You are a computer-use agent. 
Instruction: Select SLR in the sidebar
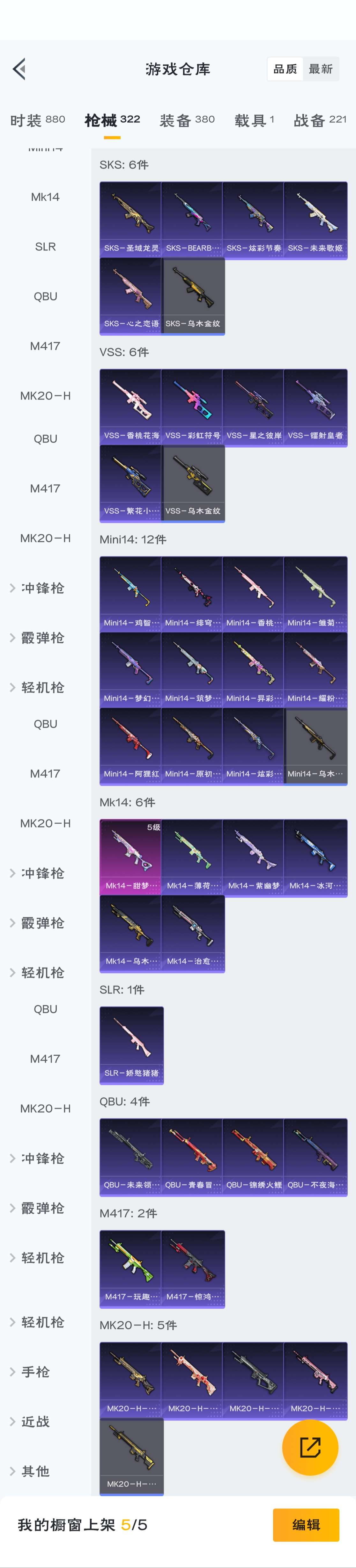45,247
